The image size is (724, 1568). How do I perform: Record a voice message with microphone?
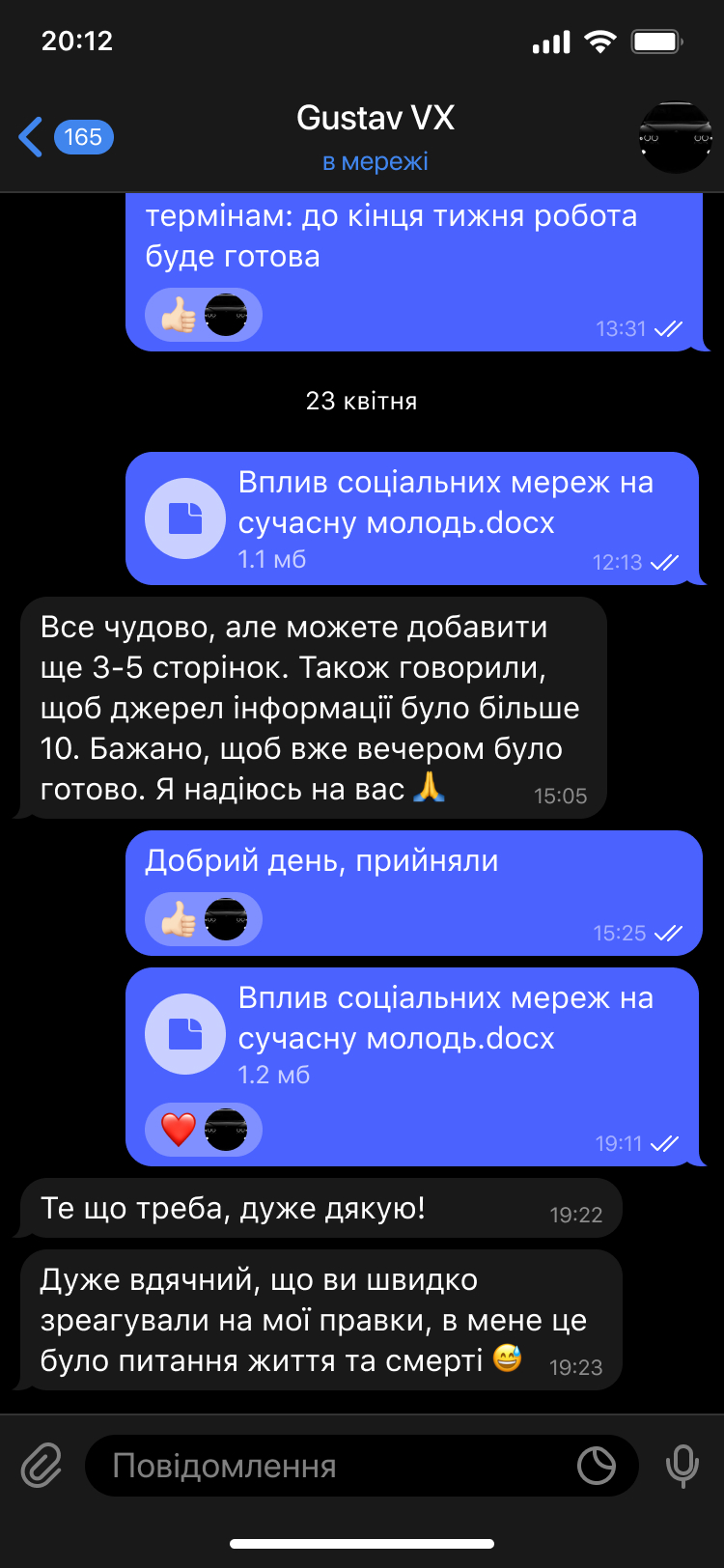pos(682,1466)
